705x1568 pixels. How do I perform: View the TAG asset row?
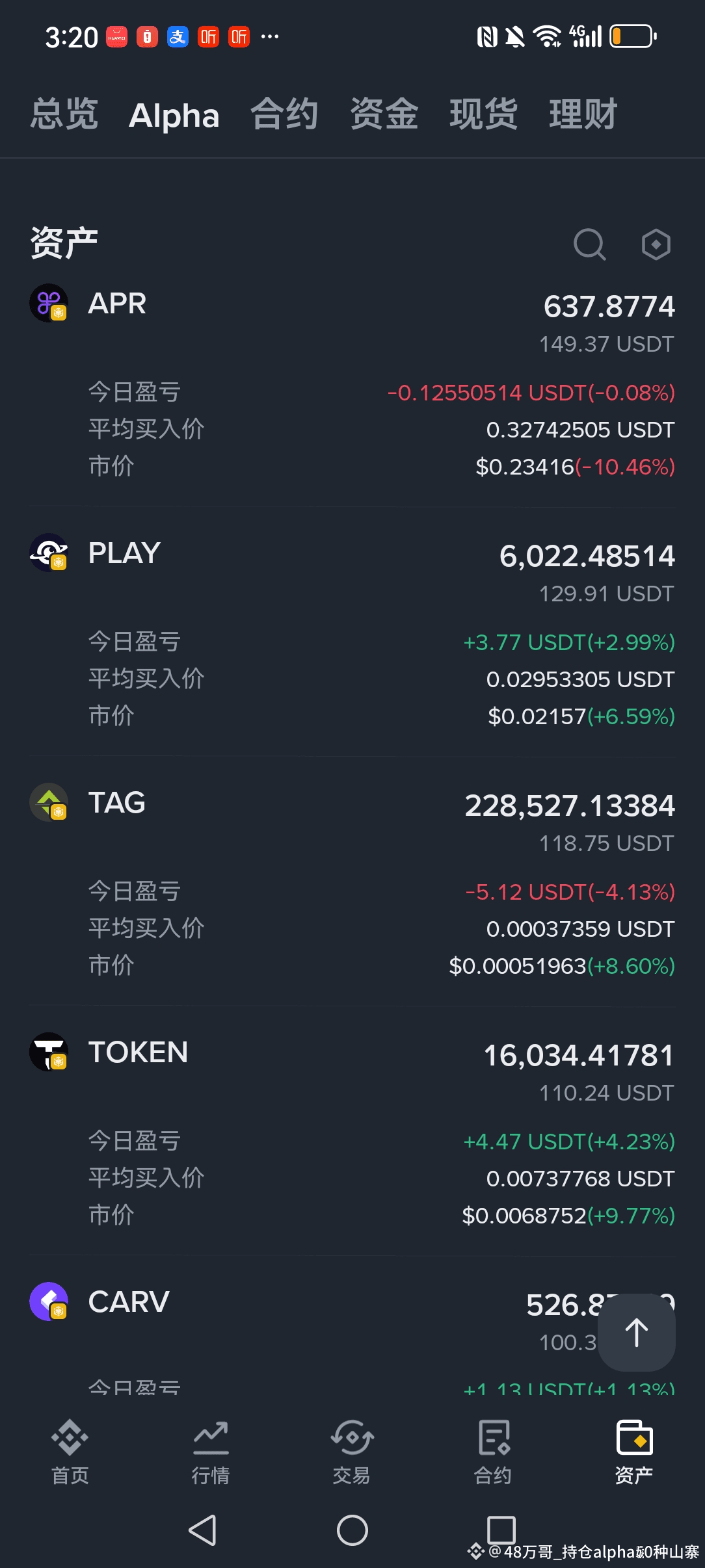click(117, 803)
